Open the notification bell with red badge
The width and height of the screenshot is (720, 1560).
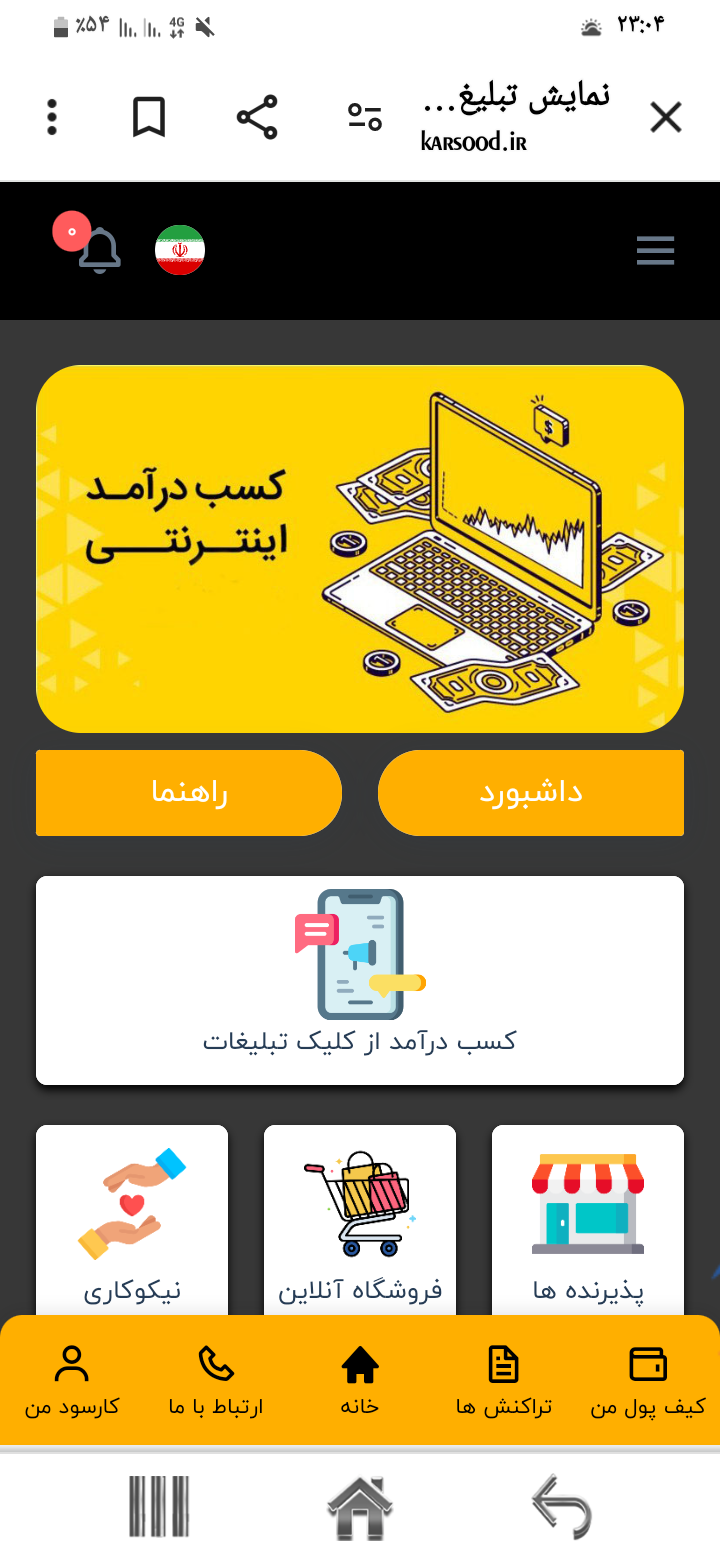tap(97, 251)
